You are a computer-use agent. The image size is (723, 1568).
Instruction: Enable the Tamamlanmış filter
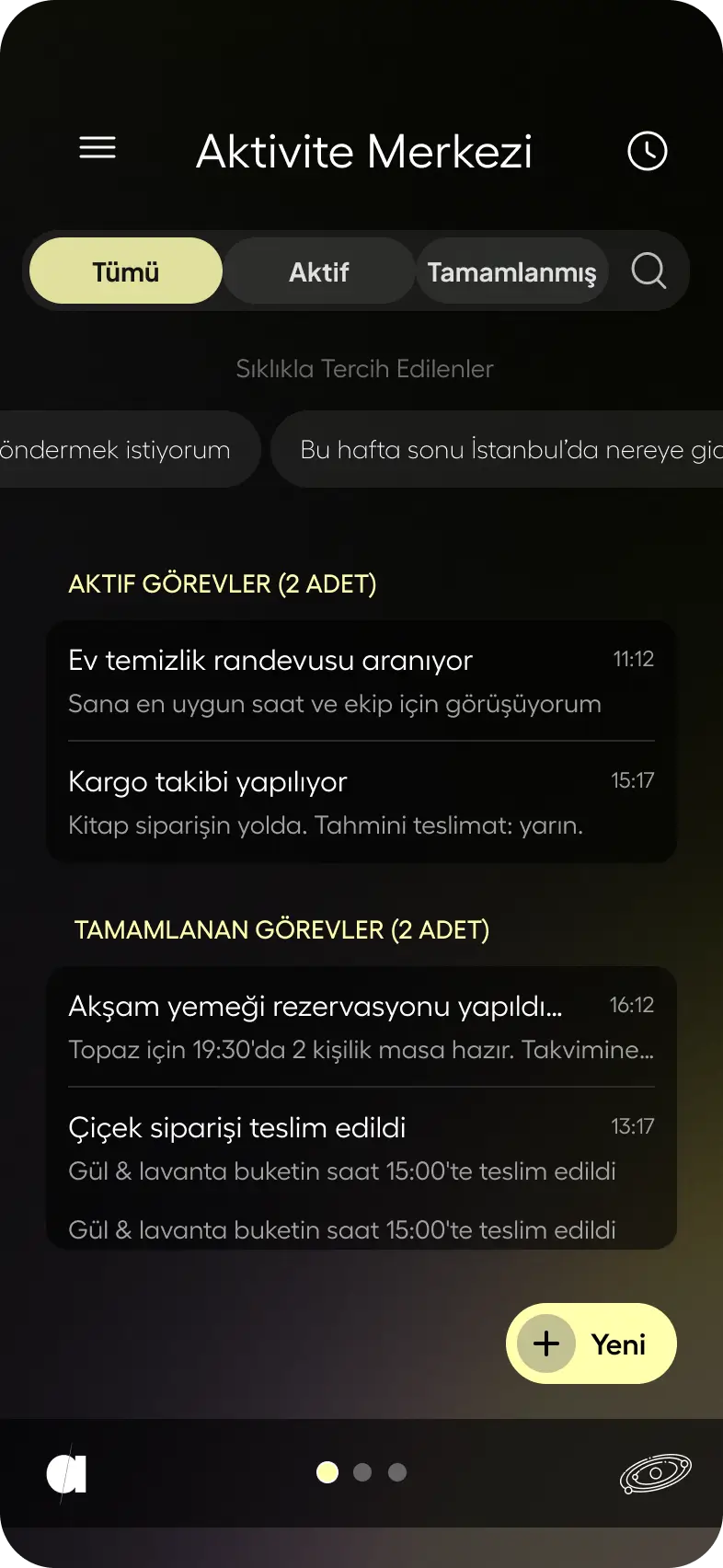coord(512,271)
